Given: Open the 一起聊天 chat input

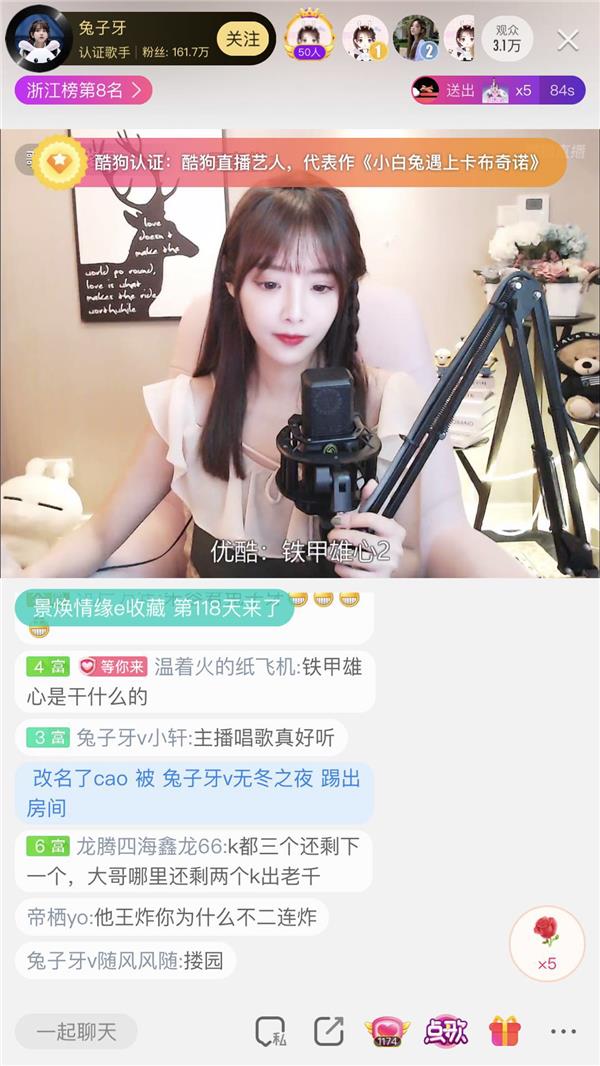Looking at the screenshot, I should click(76, 1031).
